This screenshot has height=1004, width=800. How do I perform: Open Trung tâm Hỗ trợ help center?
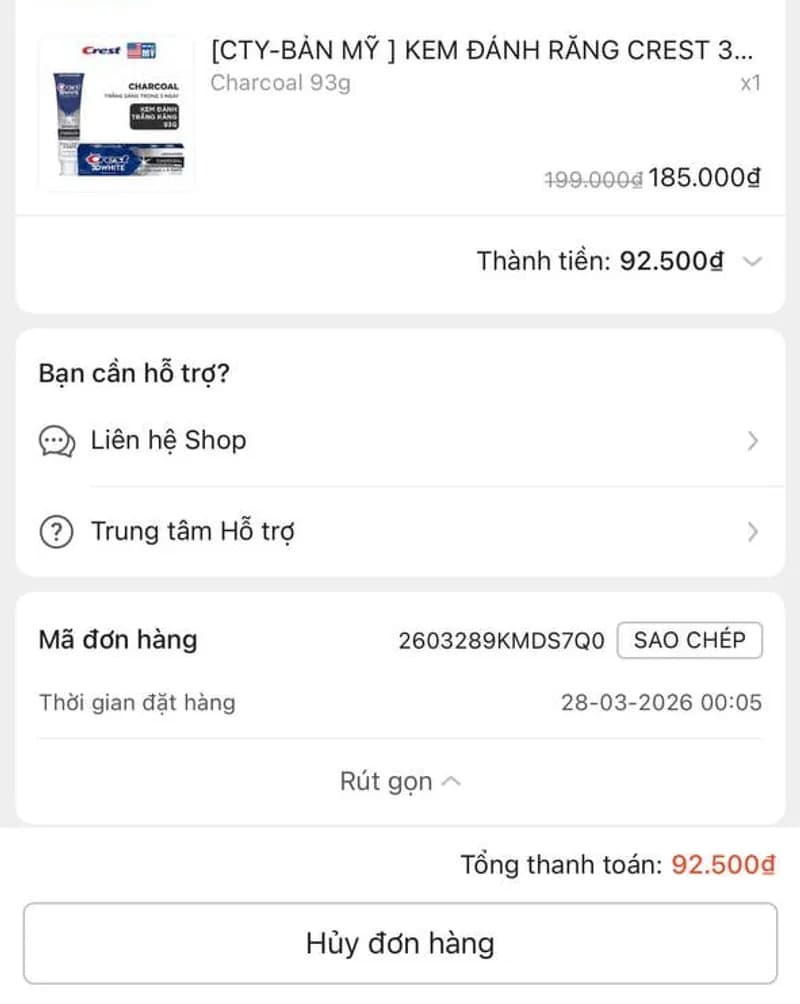point(192,531)
